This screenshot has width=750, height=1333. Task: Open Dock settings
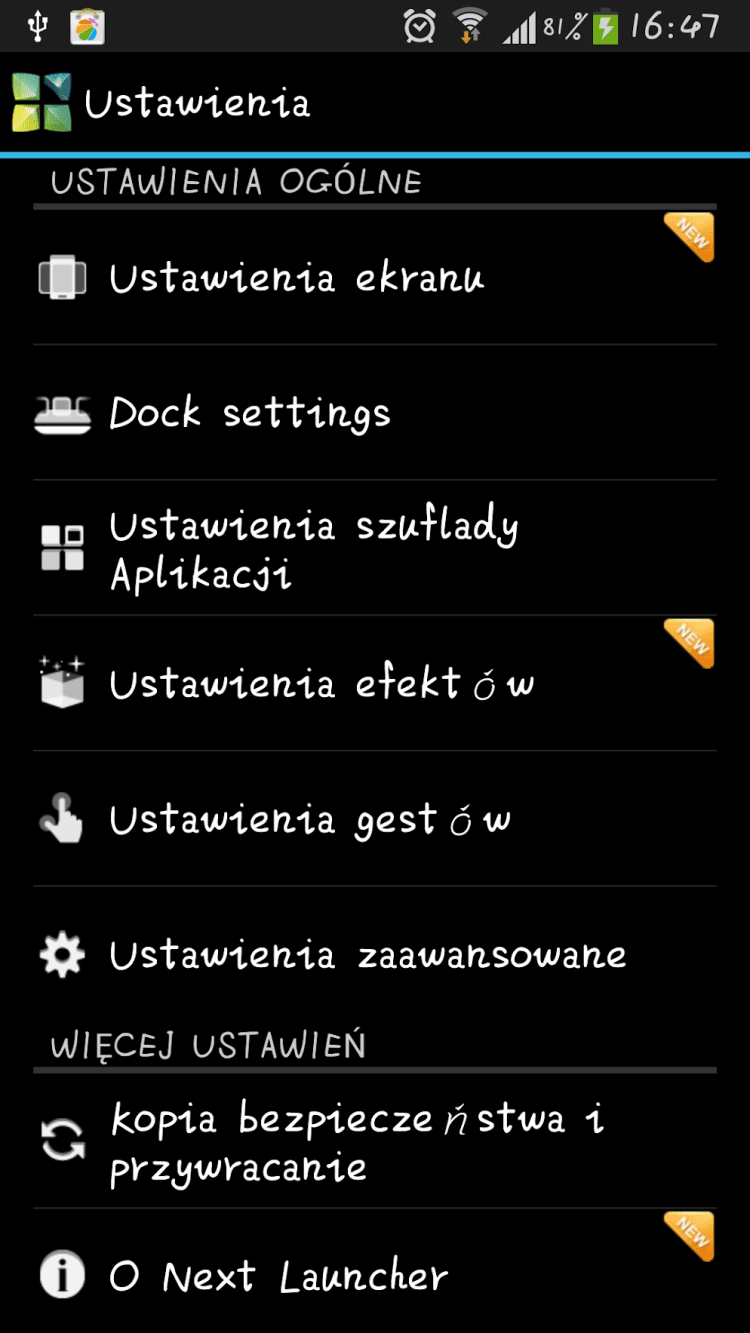pos(250,413)
